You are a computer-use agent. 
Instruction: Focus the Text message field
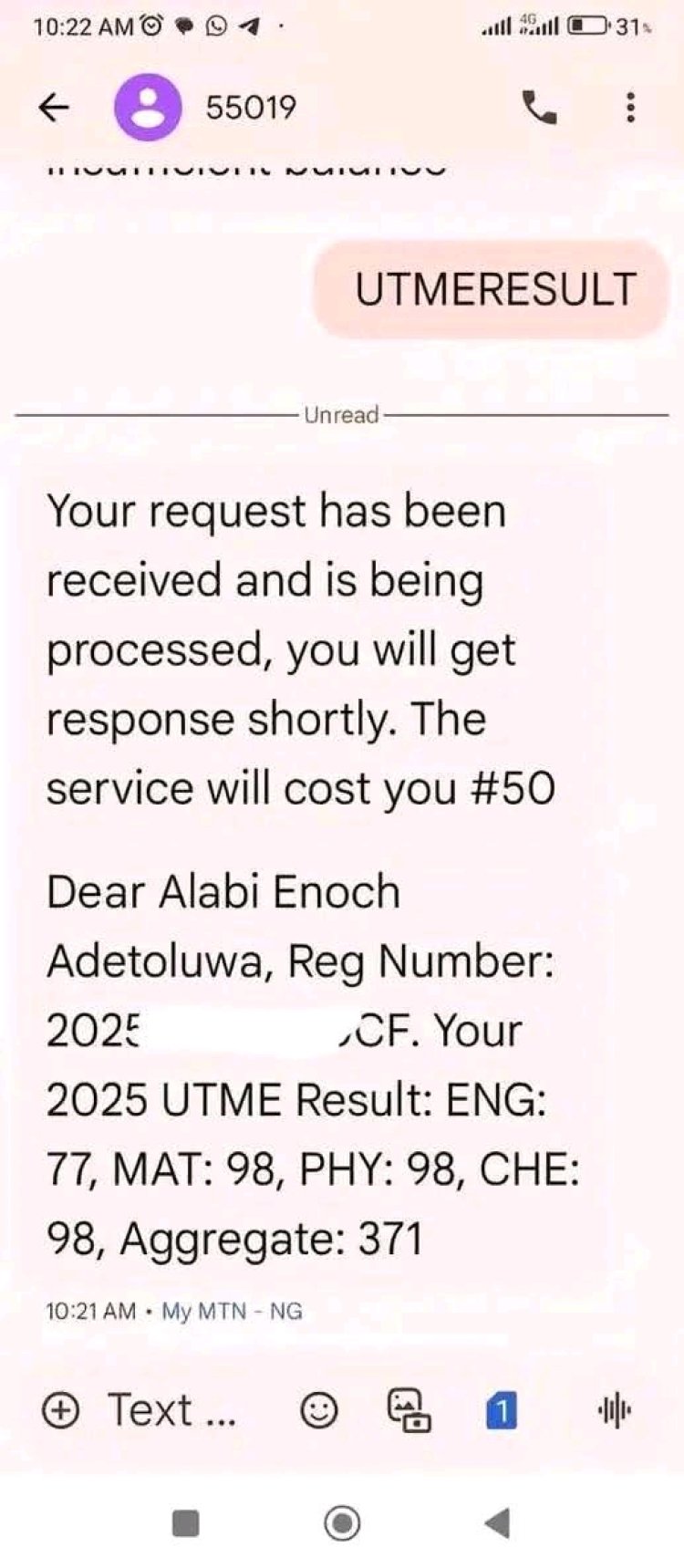(x=173, y=1410)
